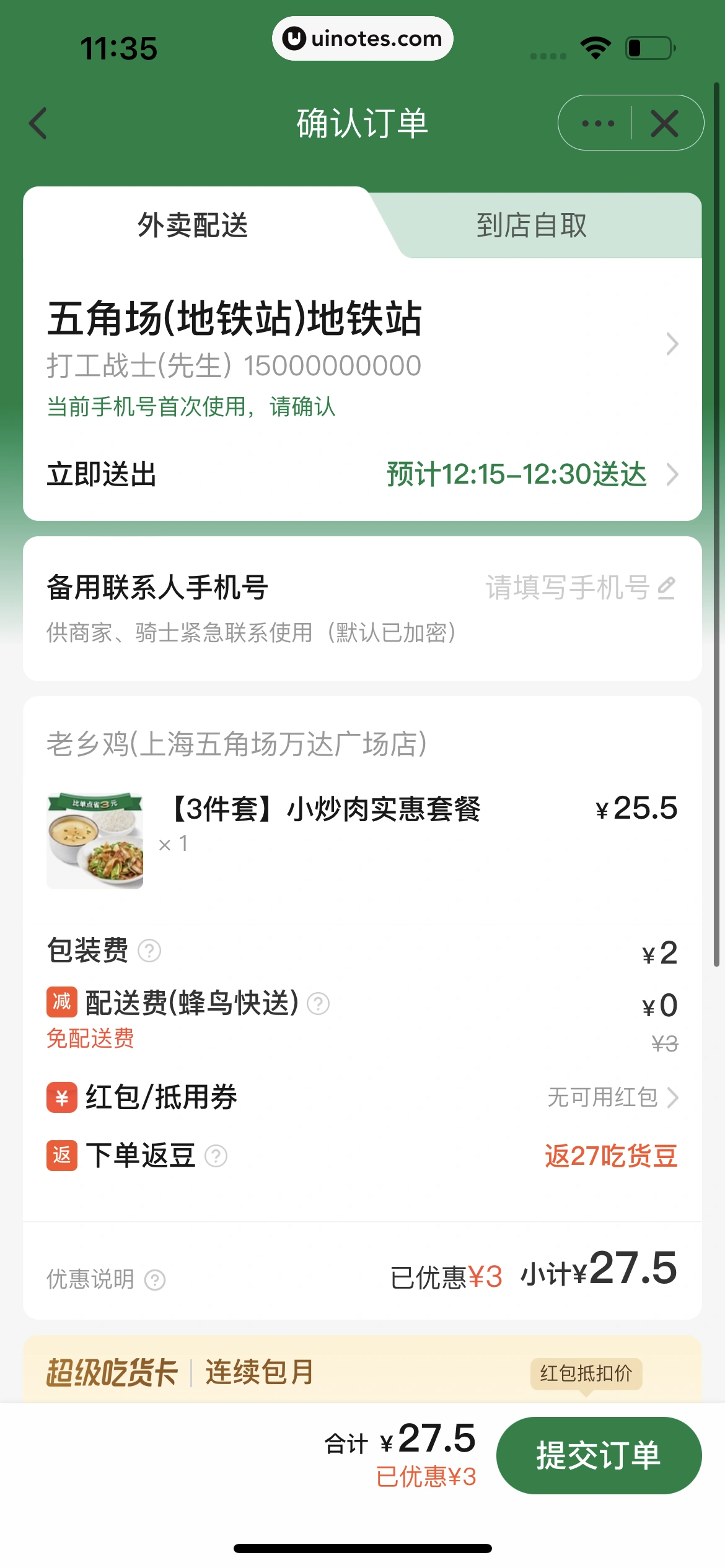Switch to the 到店自取 tab
Viewport: 725px width, 1568px height.
(534, 226)
